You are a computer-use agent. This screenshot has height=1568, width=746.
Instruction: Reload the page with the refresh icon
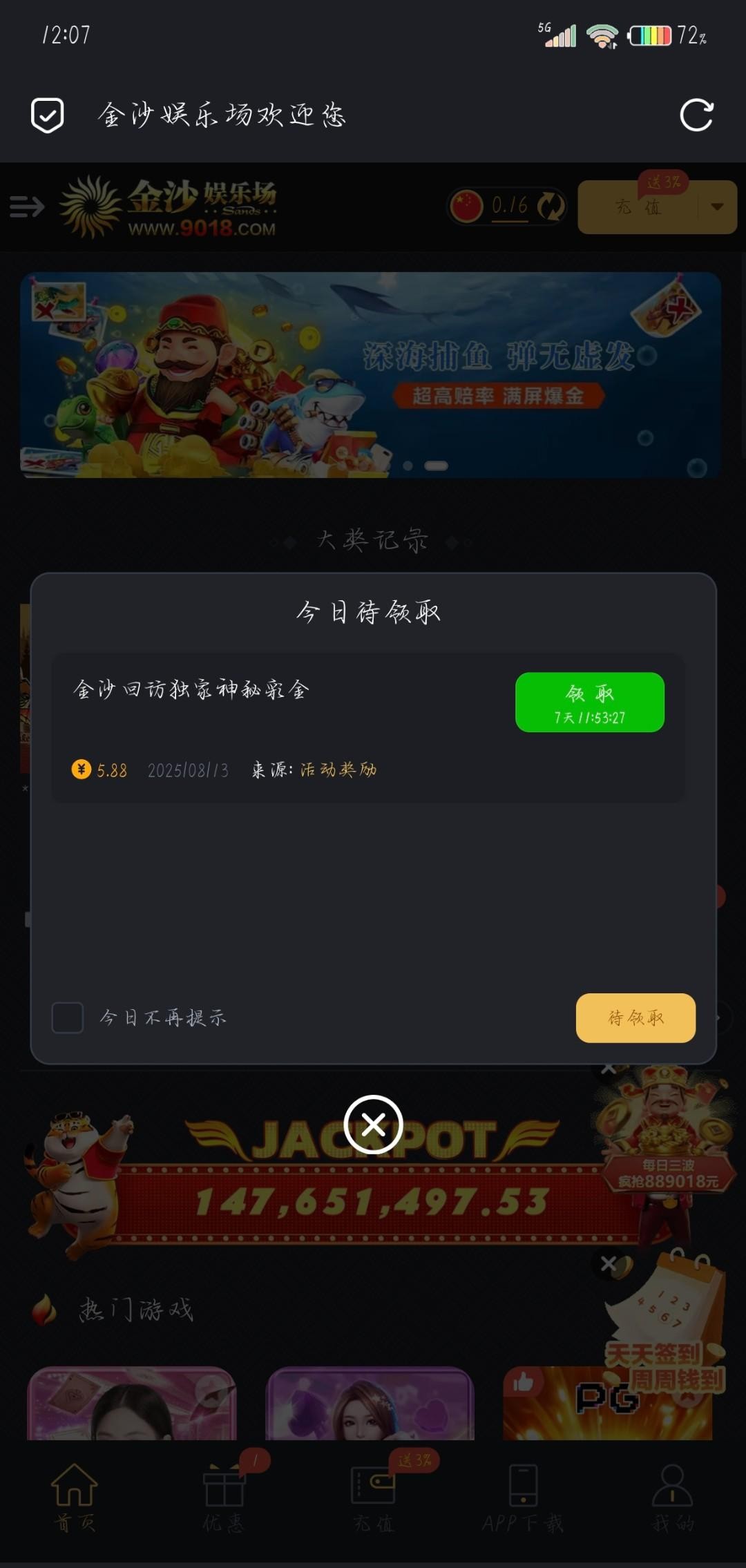click(x=696, y=115)
